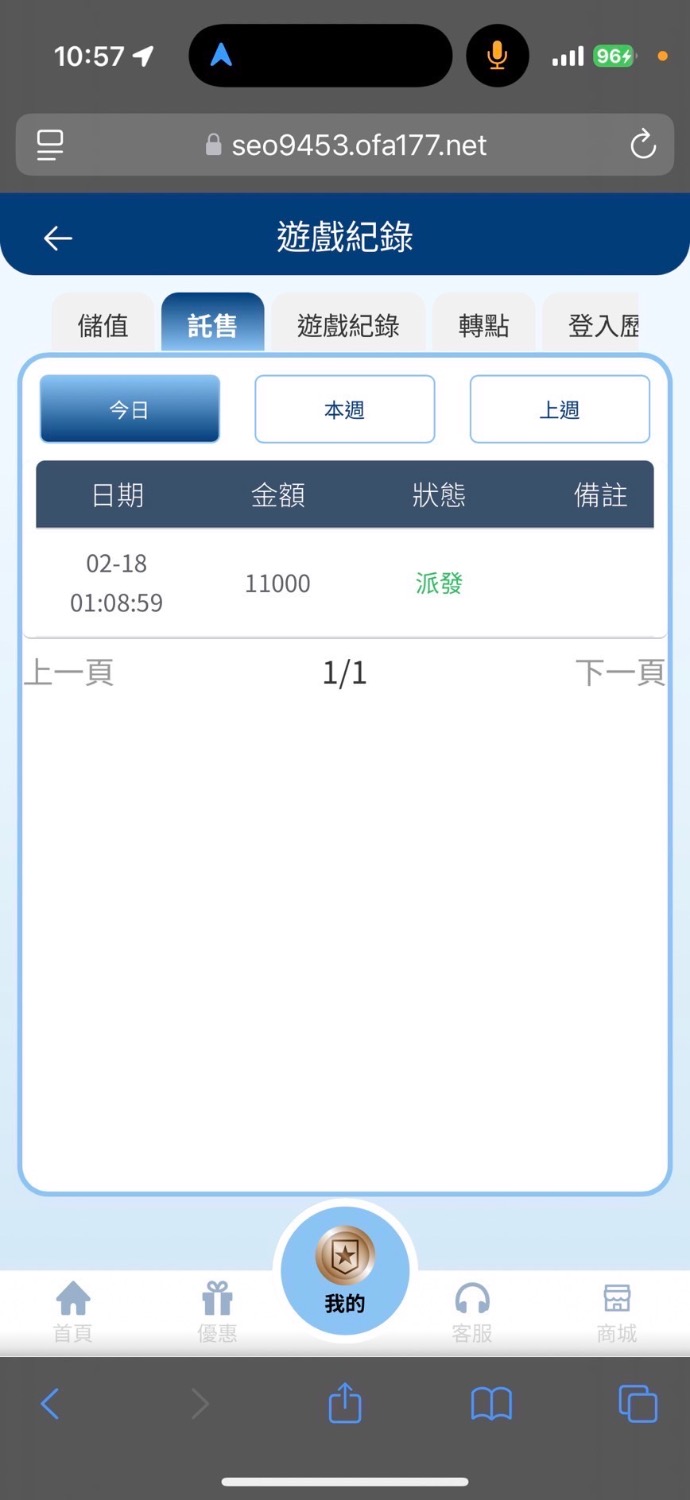This screenshot has height=1500, width=690.
Task: Go to 下一頁 next page
Action: point(620,673)
